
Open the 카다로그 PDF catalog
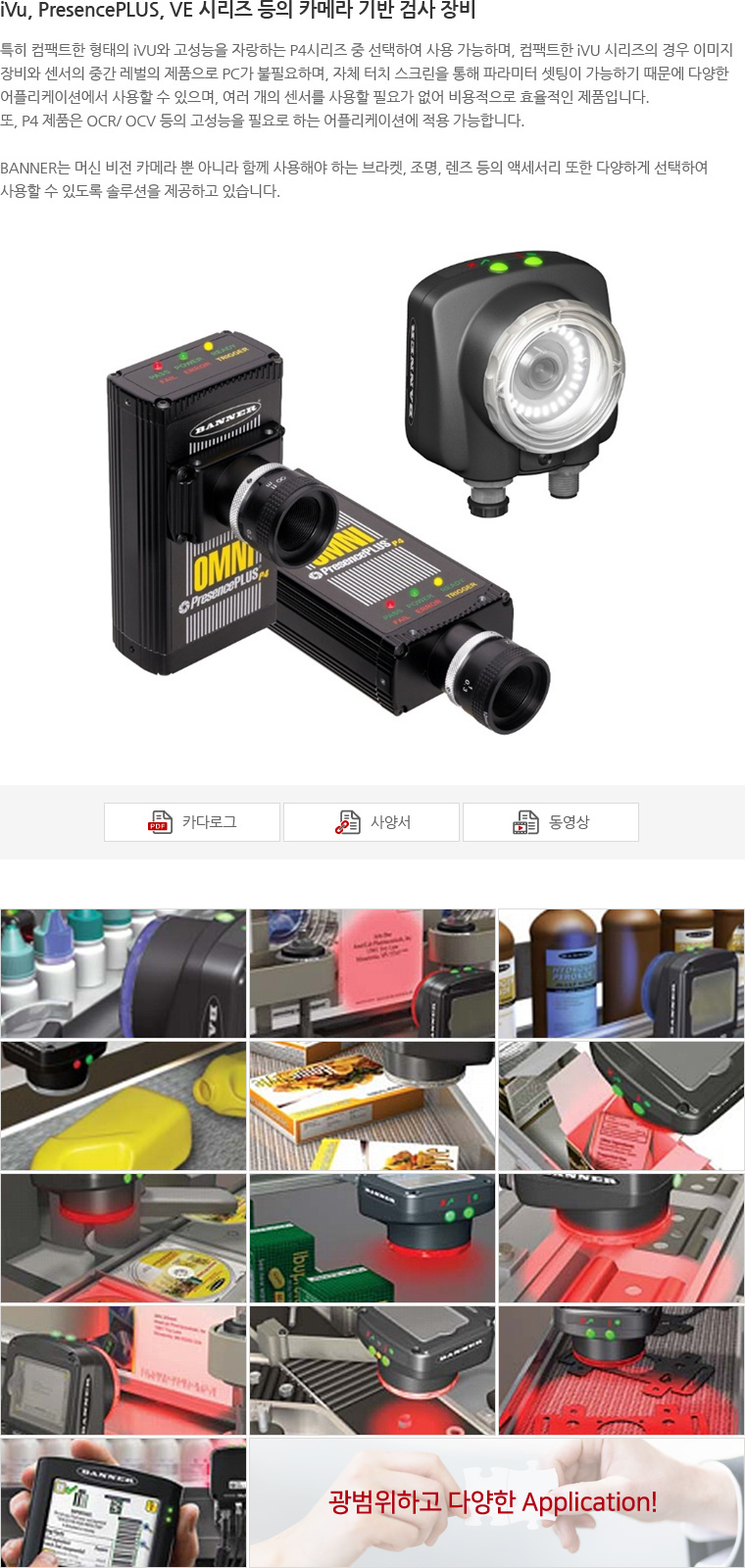192,822
